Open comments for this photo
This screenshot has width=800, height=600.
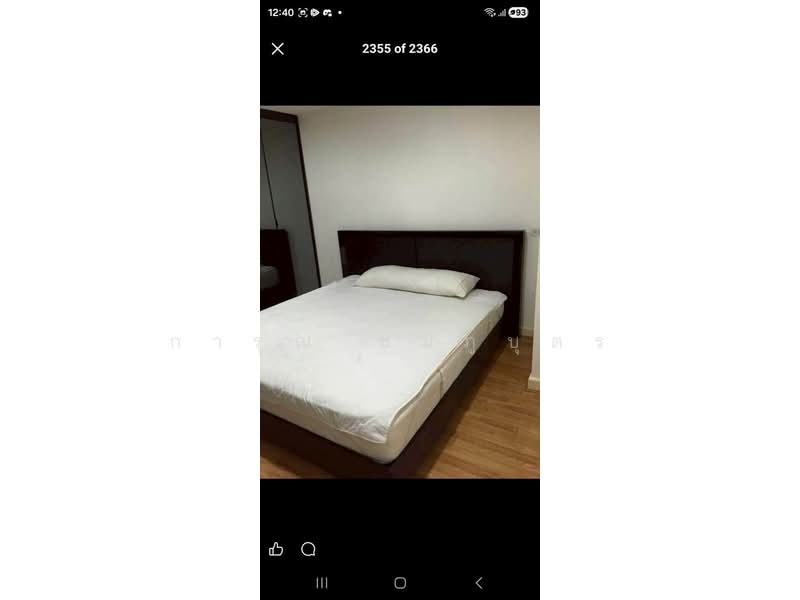click(308, 549)
